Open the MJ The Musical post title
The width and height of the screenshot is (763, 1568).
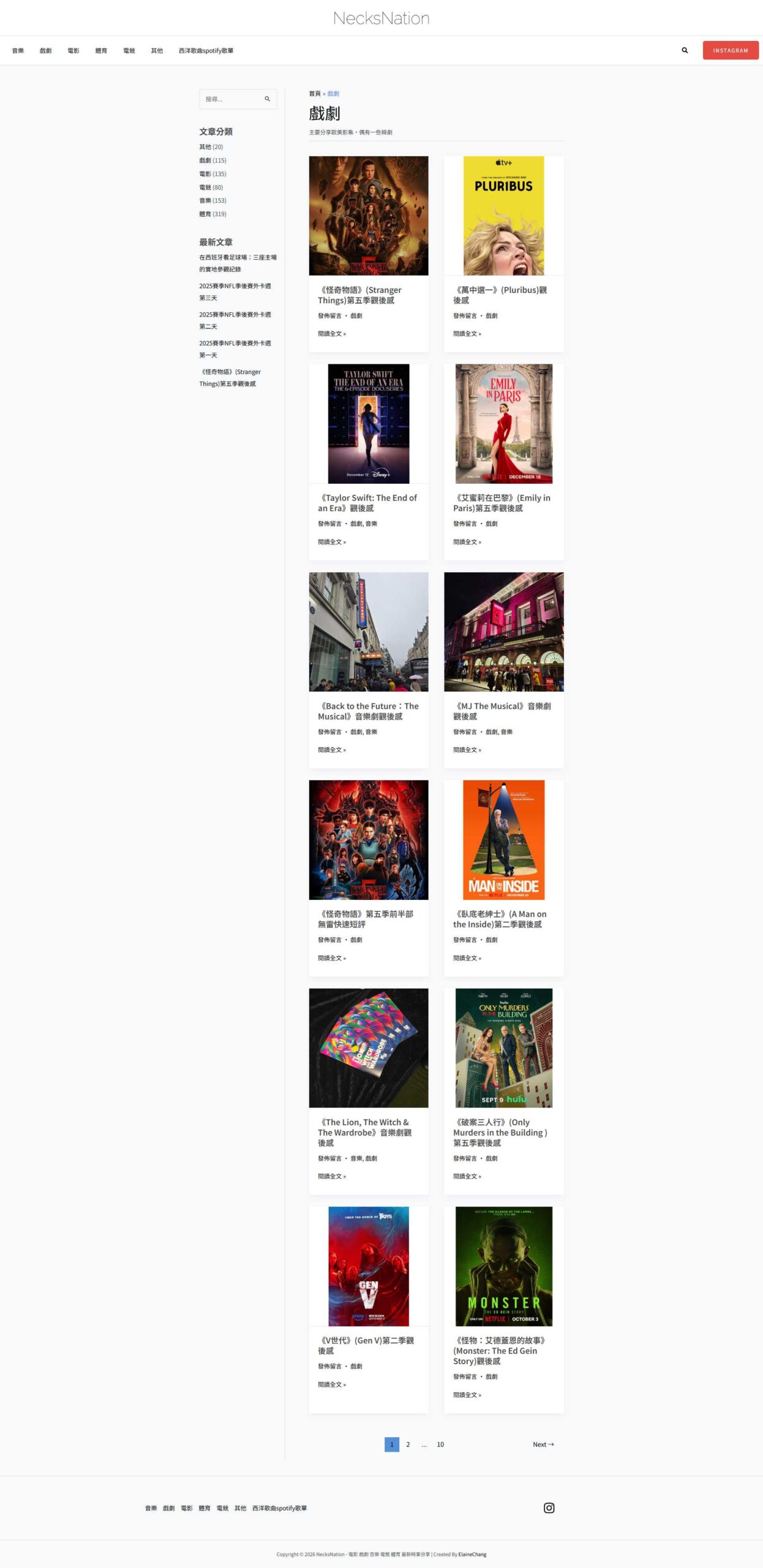[x=502, y=710]
